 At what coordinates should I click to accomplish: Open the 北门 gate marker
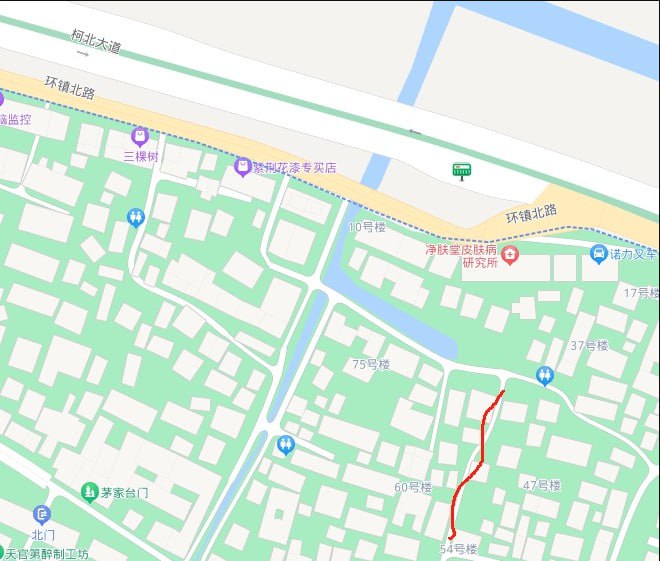[x=42, y=515]
